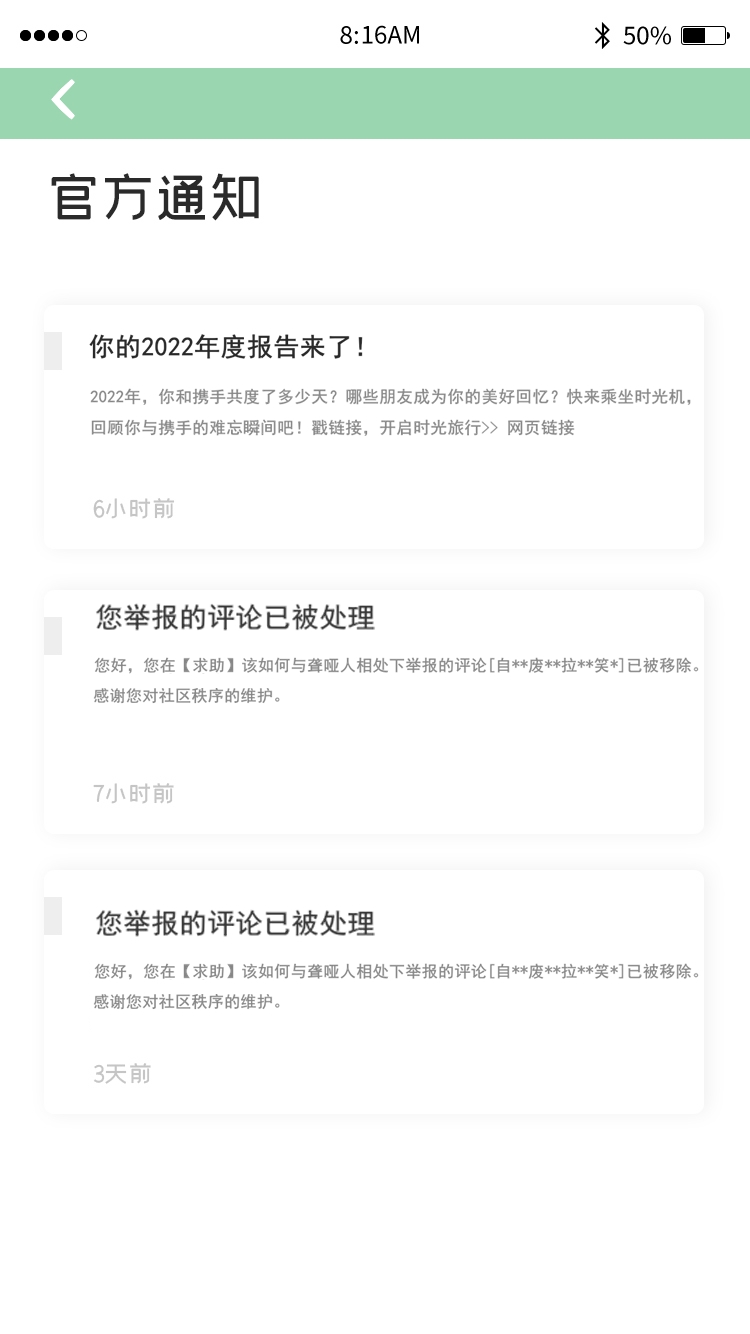This screenshot has height=1334, width=750.
Task: Open the 3天前 comment-handled notification
Action: pyautogui.click(x=373, y=992)
